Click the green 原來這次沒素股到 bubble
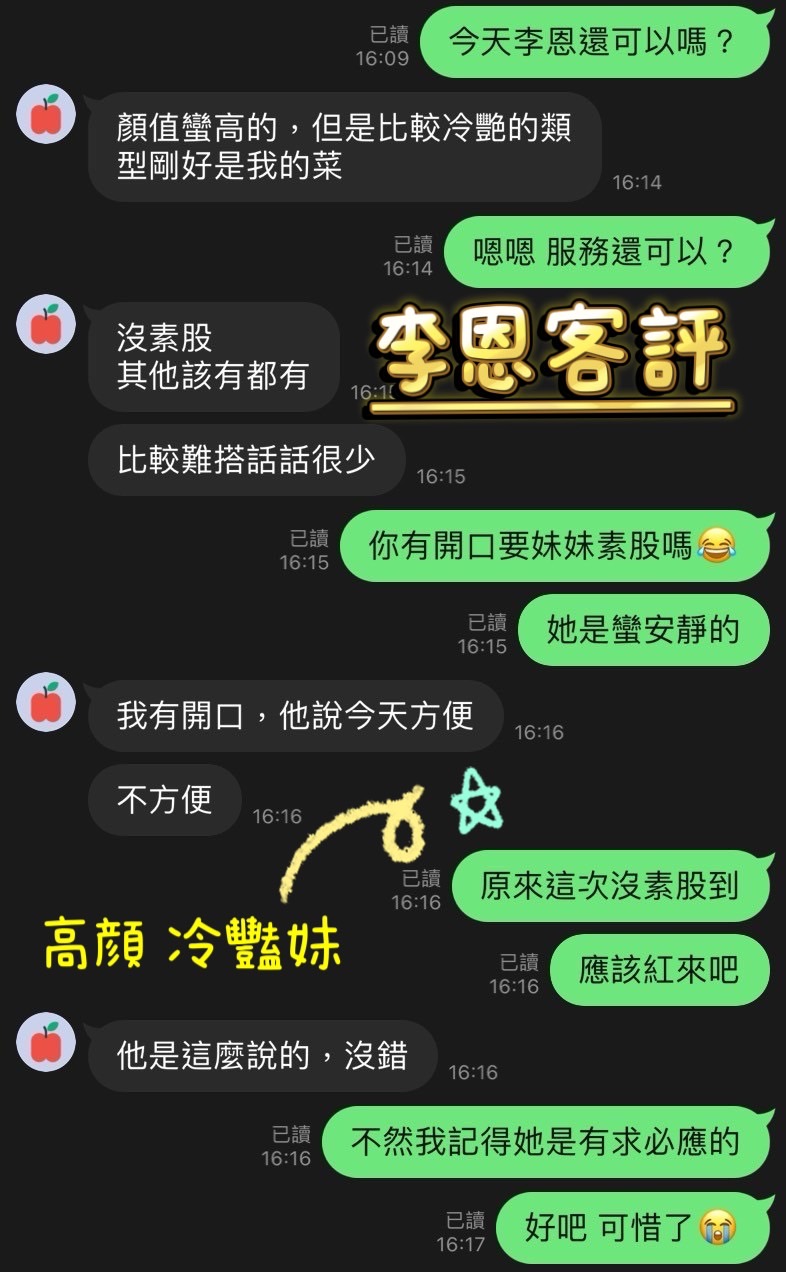 (608, 889)
